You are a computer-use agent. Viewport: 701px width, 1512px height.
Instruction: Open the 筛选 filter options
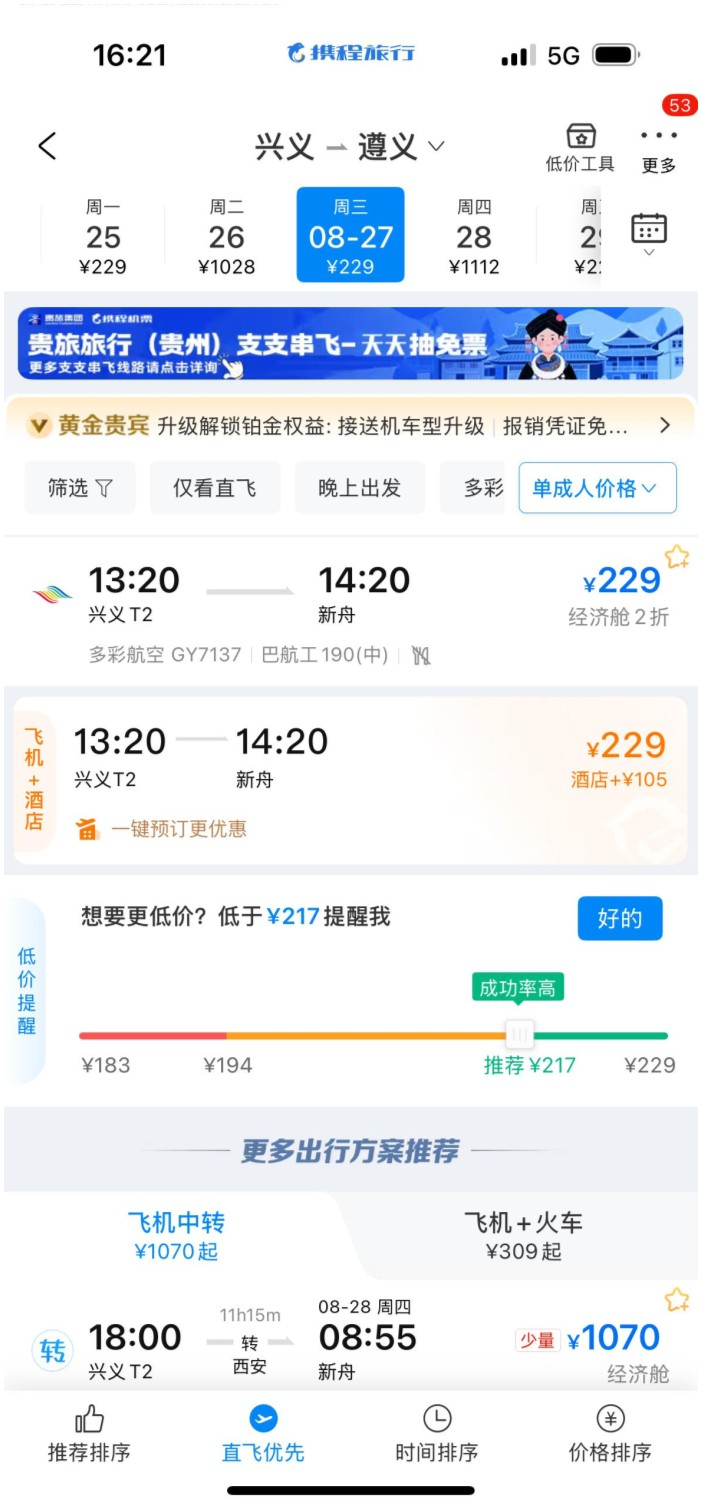pyautogui.click(x=80, y=488)
